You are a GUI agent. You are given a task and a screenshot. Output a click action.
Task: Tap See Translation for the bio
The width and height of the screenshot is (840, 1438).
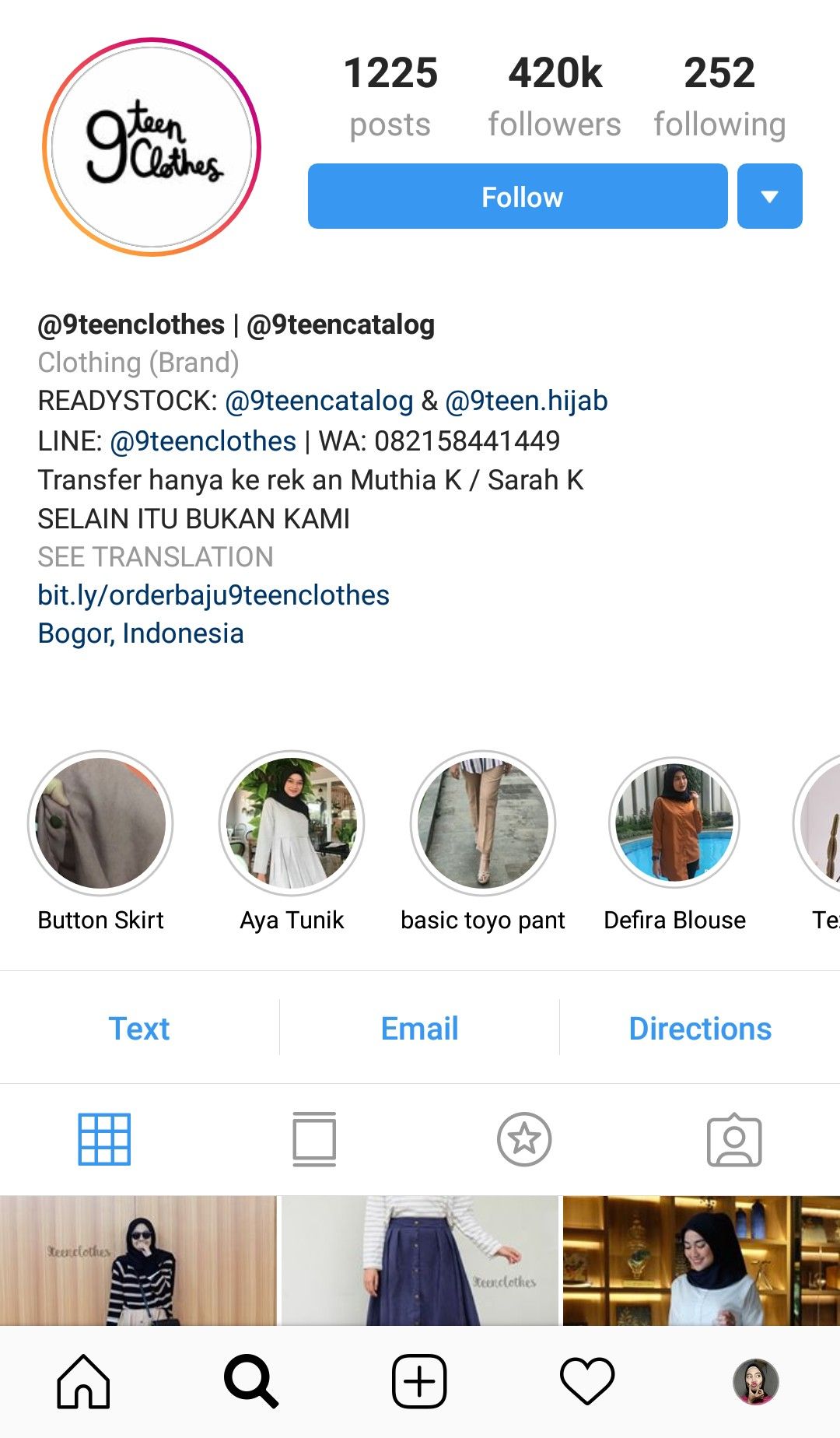pos(156,557)
